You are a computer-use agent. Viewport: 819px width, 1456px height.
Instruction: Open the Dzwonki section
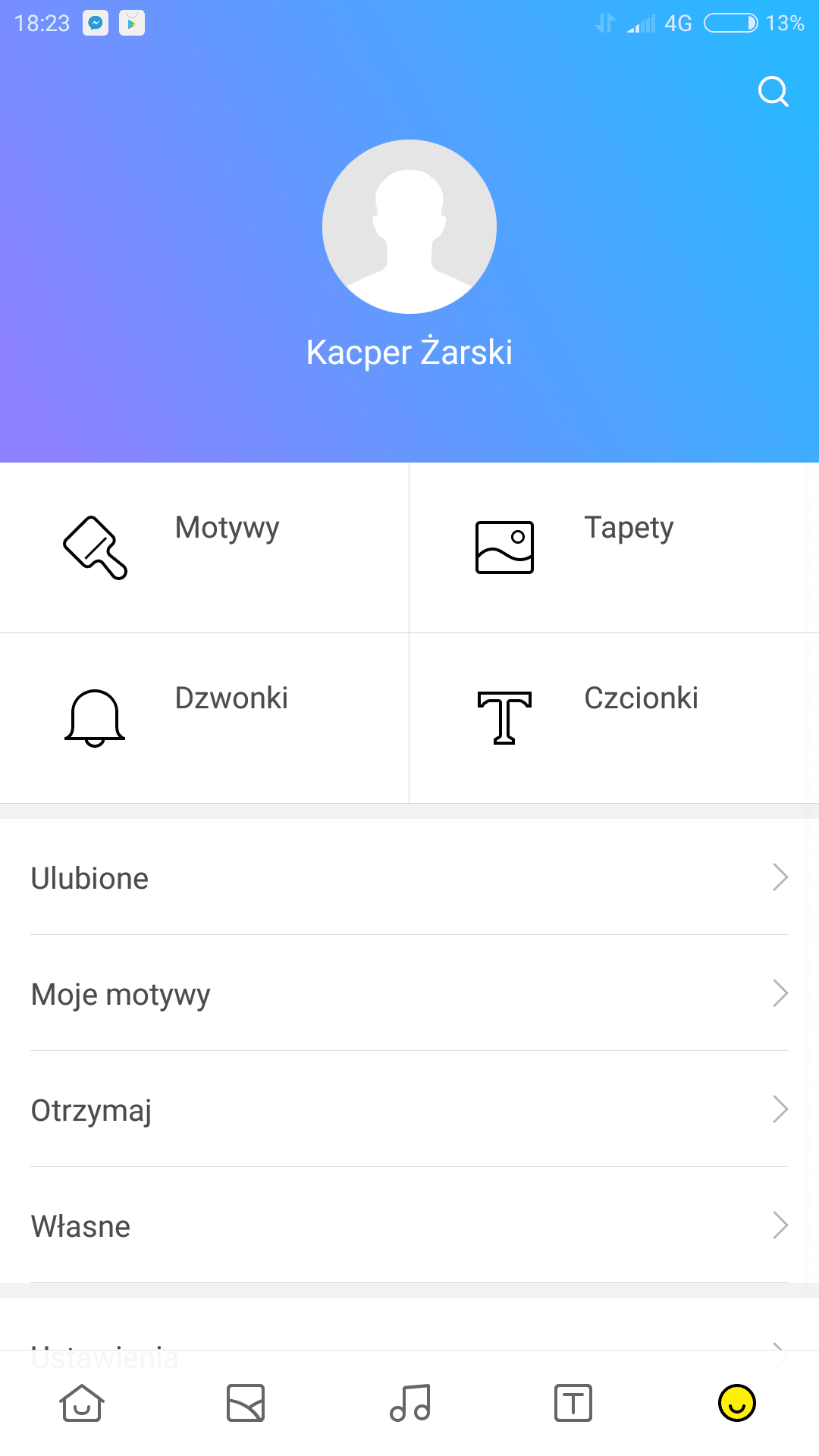point(205,718)
